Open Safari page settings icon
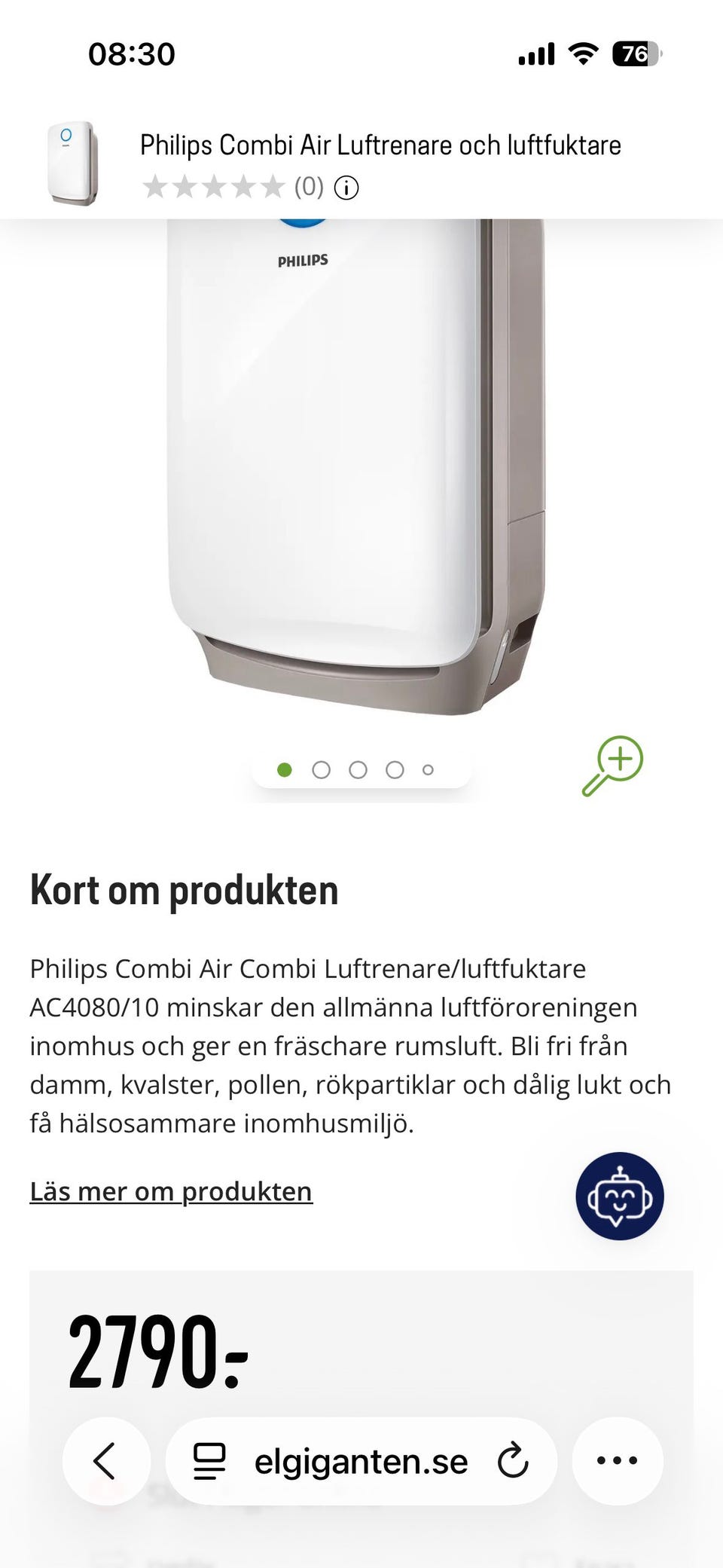Viewport: 723px width, 1568px height. [209, 1459]
